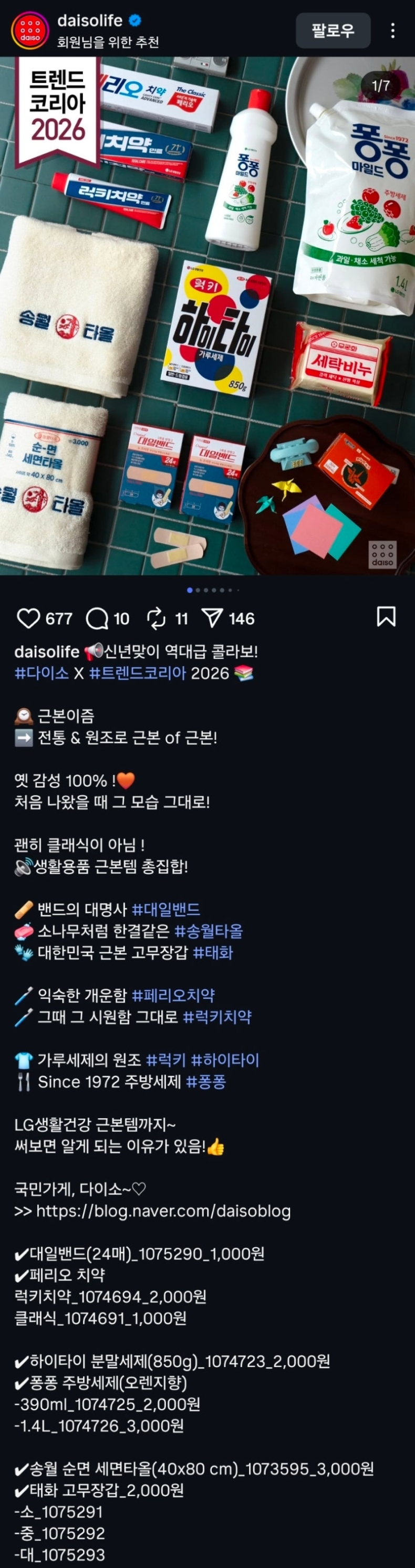Open the #다이소 hashtag
415x1568 pixels.
41,673
